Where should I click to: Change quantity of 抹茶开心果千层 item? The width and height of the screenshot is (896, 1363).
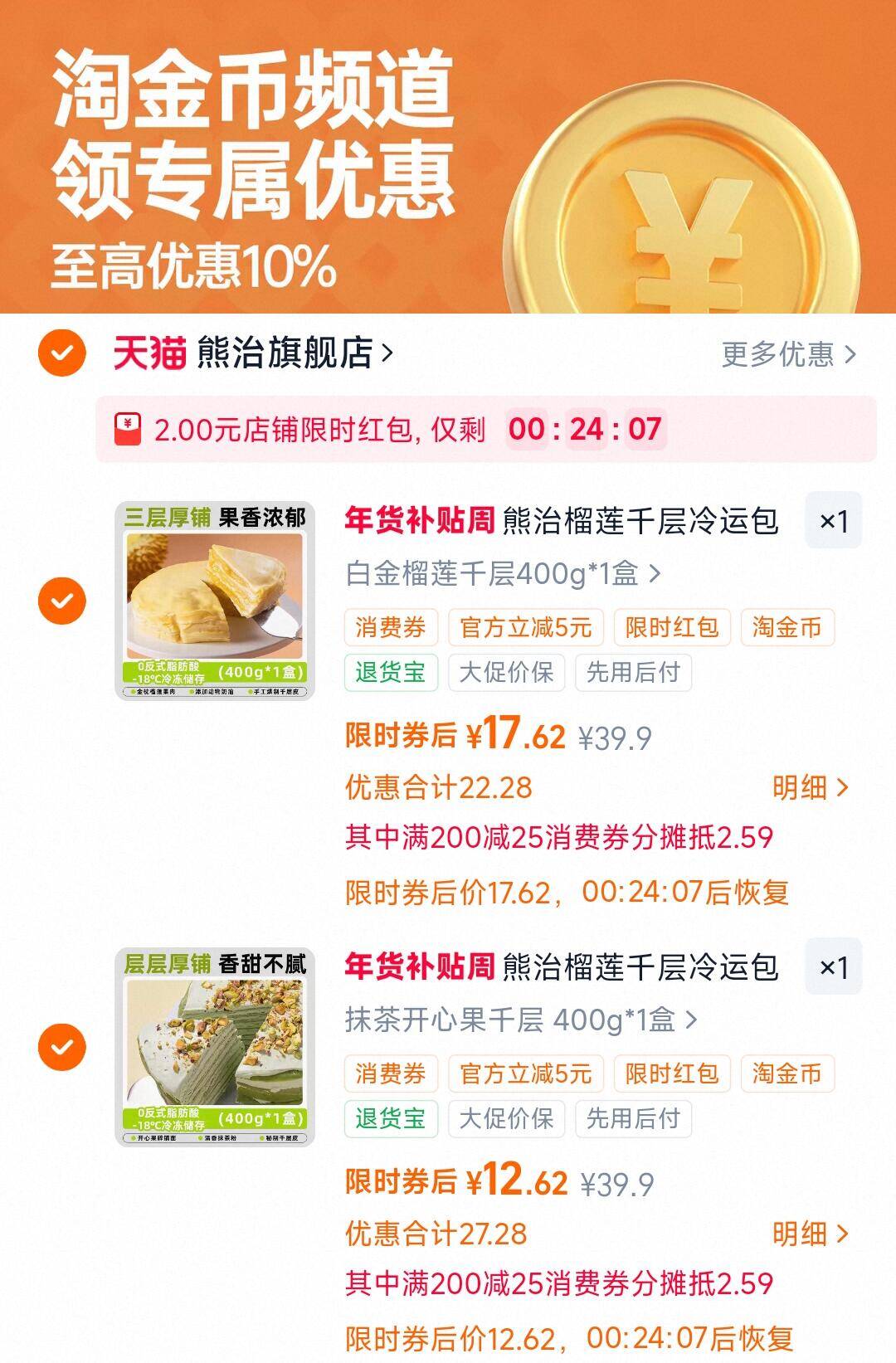pyautogui.click(x=833, y=967)
